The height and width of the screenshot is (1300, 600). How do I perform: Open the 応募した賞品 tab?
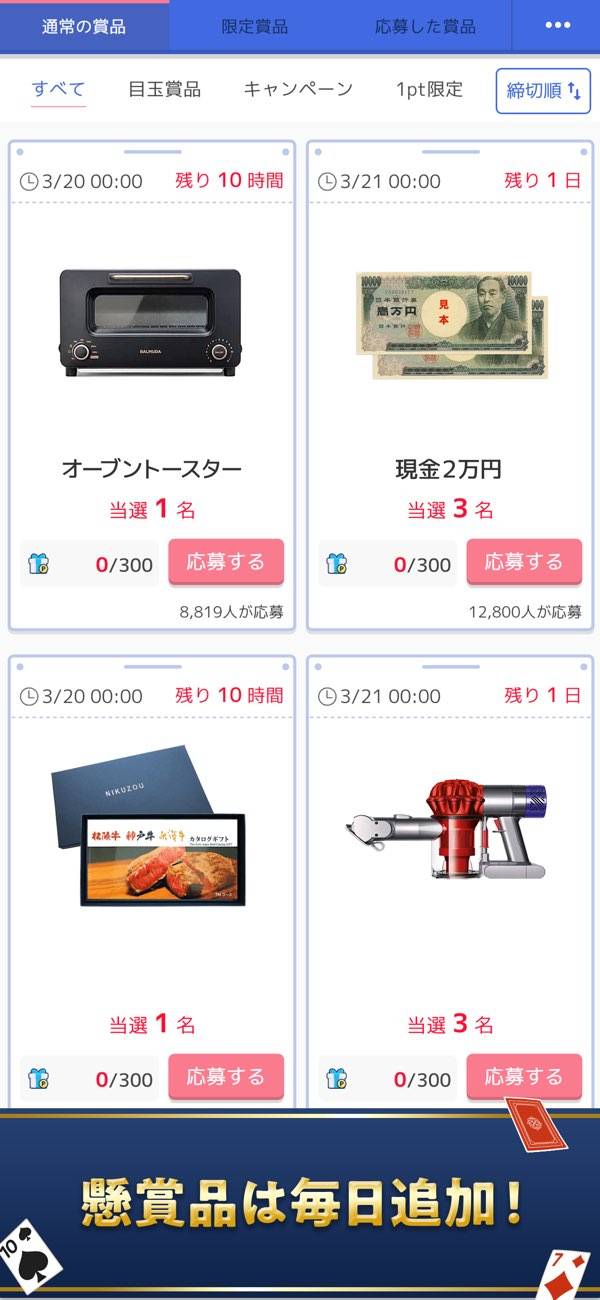(x=426, y=27)
